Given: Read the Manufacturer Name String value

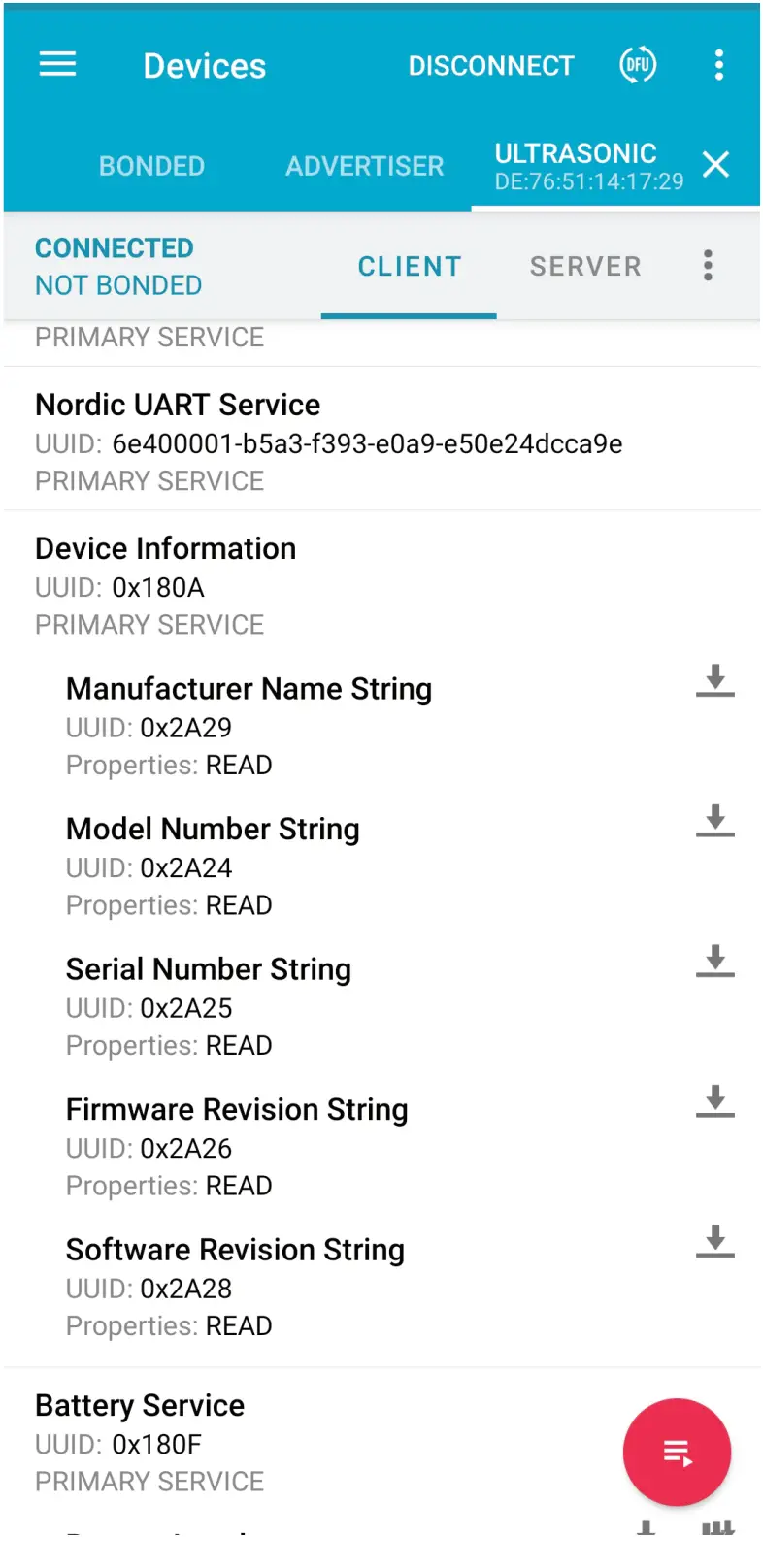Looking at the screenshot, I should pyautogui.click(x=714, y=680).
